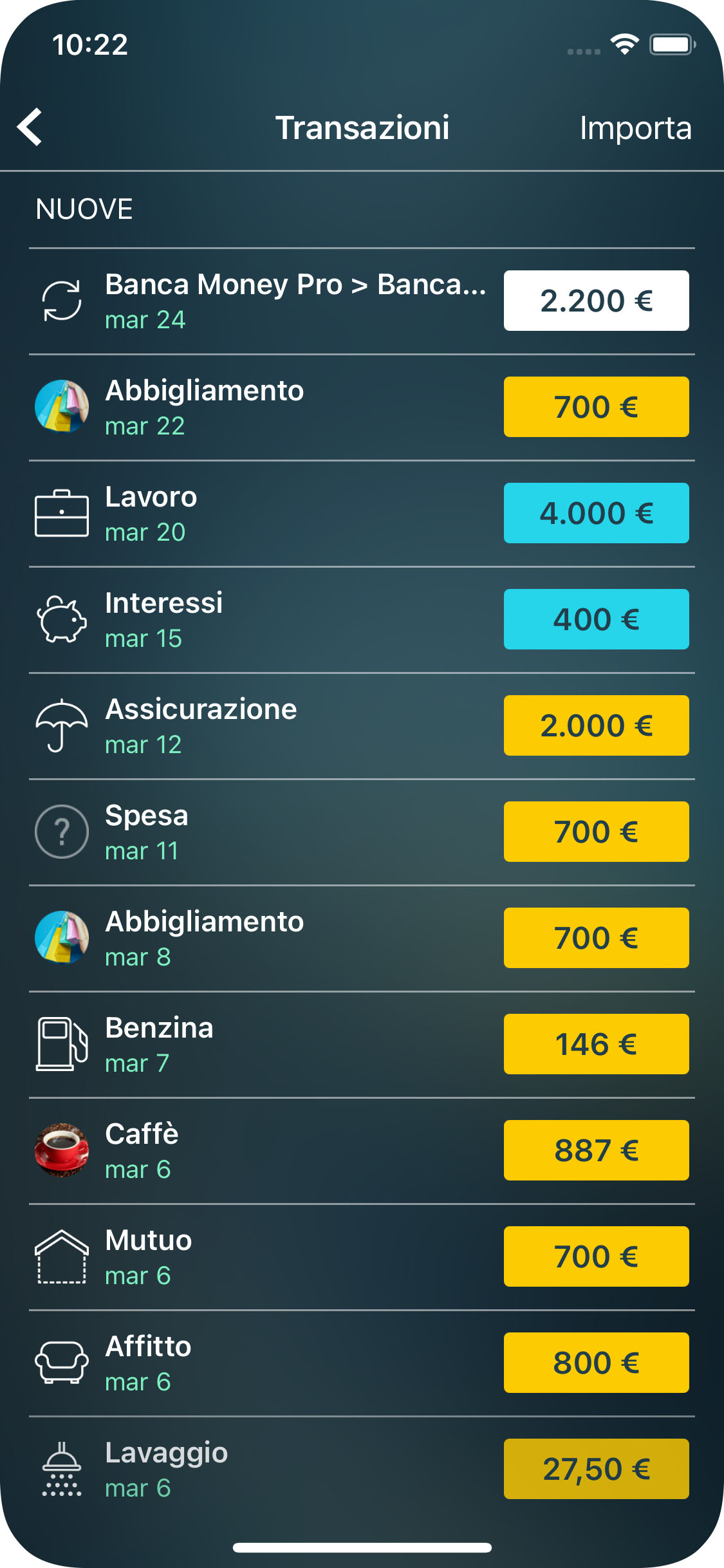Tap the 800 € badge next to Affitto
The height and width of the screenshot is (1568, 724).
(596, 1362)
